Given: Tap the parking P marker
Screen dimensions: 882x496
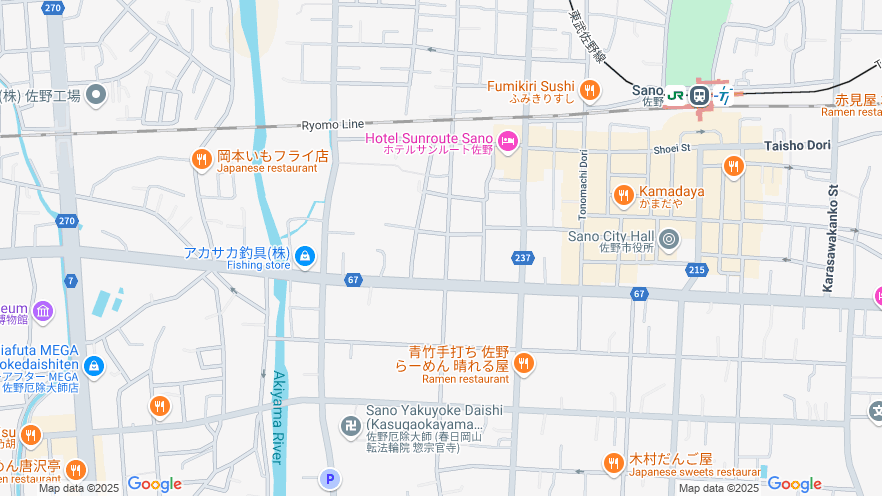Looking at the screenshot, I should pyautogui.click(x=330, y=479).
